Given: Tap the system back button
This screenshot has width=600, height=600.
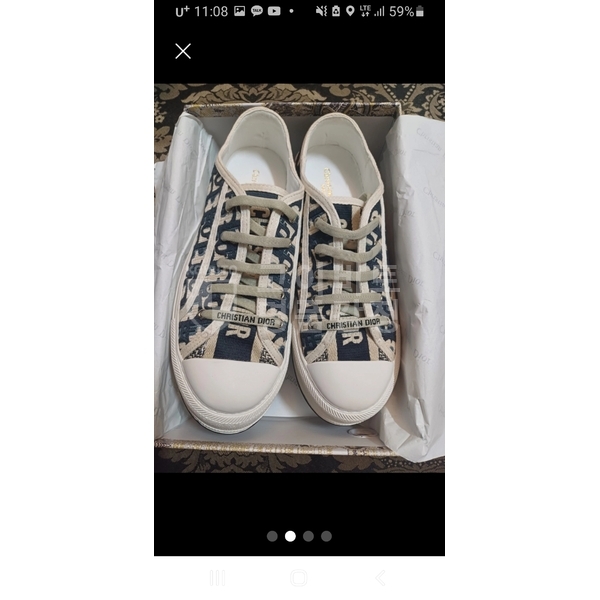Looking at the screenshot, I should pos(380,578).
